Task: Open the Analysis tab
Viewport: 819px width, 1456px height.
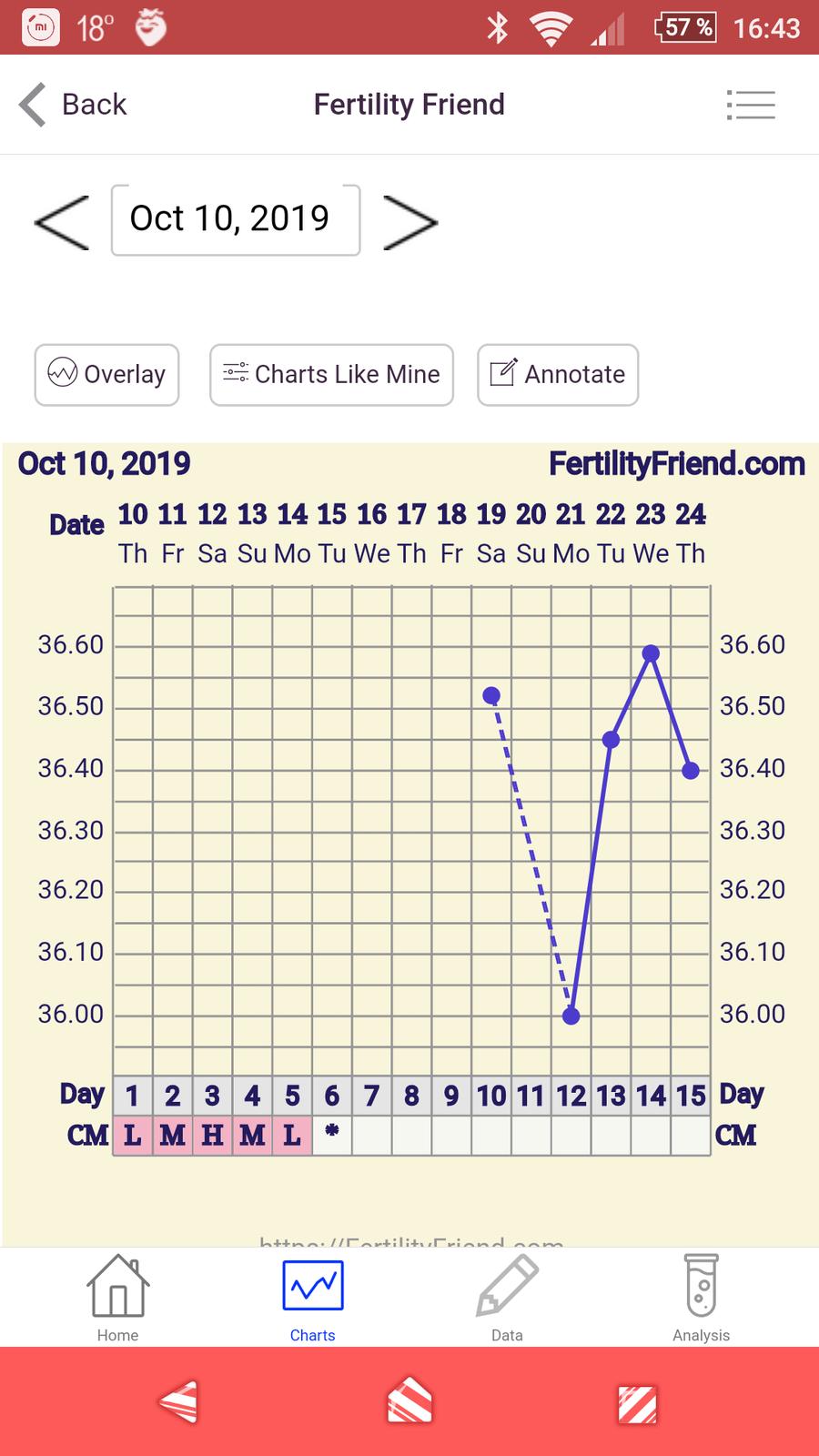Action: tap(701, 1297)
